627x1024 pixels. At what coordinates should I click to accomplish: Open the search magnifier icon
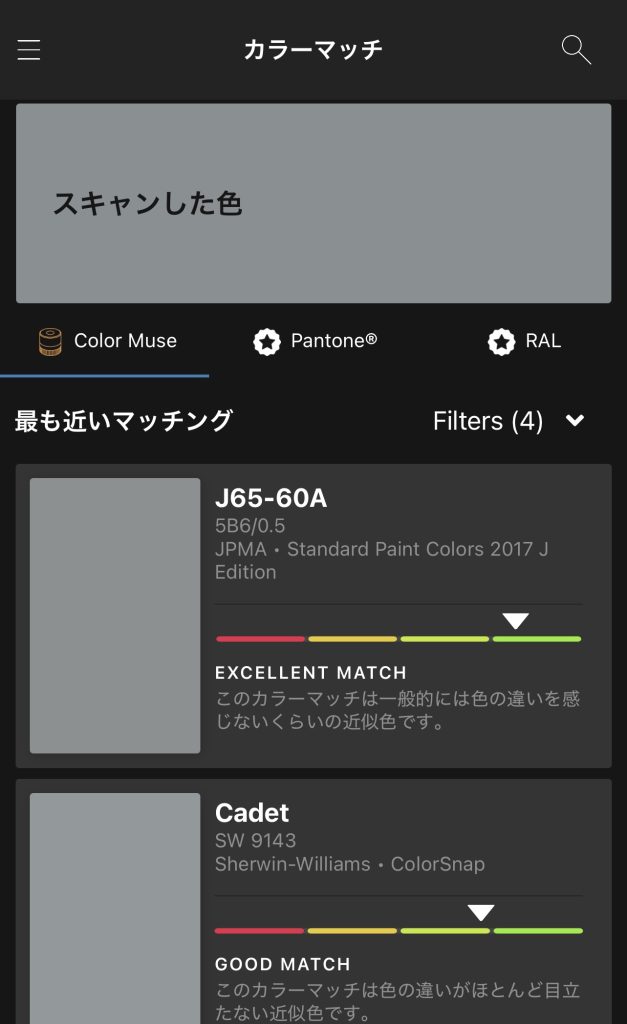coord(576,49)
